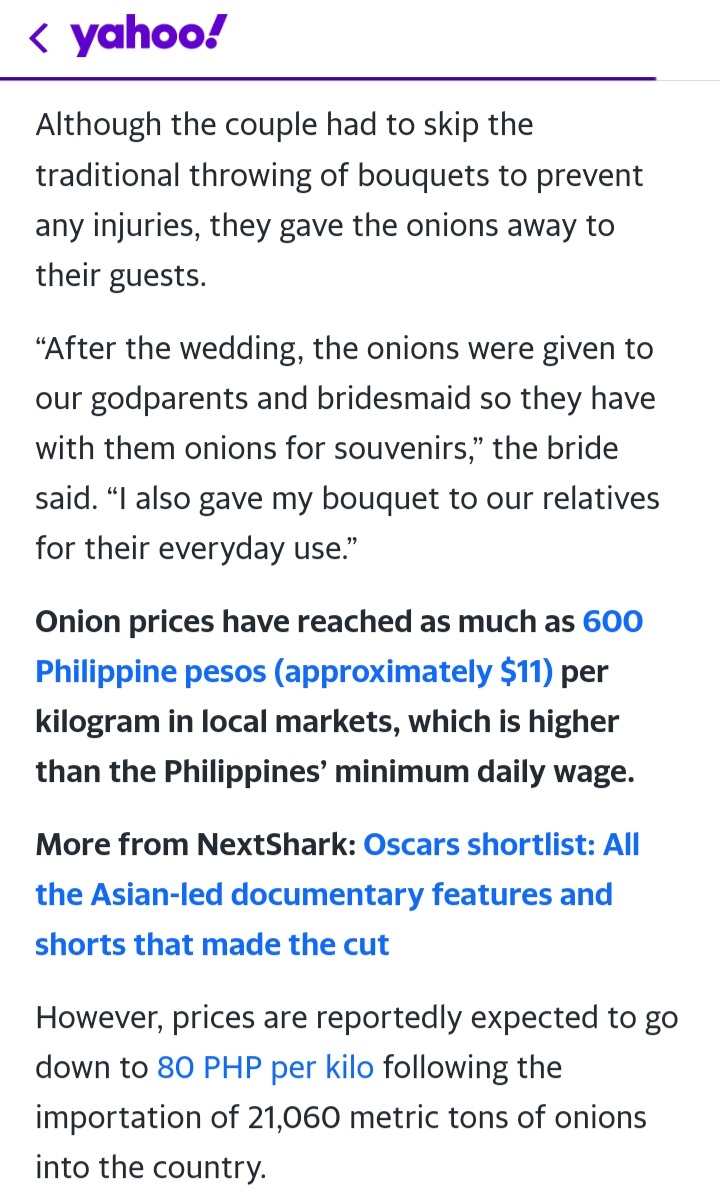Go back using the purple arrow
This screenshot has width=720, height=1204.
pyautogui.click(x=39, y=38)
